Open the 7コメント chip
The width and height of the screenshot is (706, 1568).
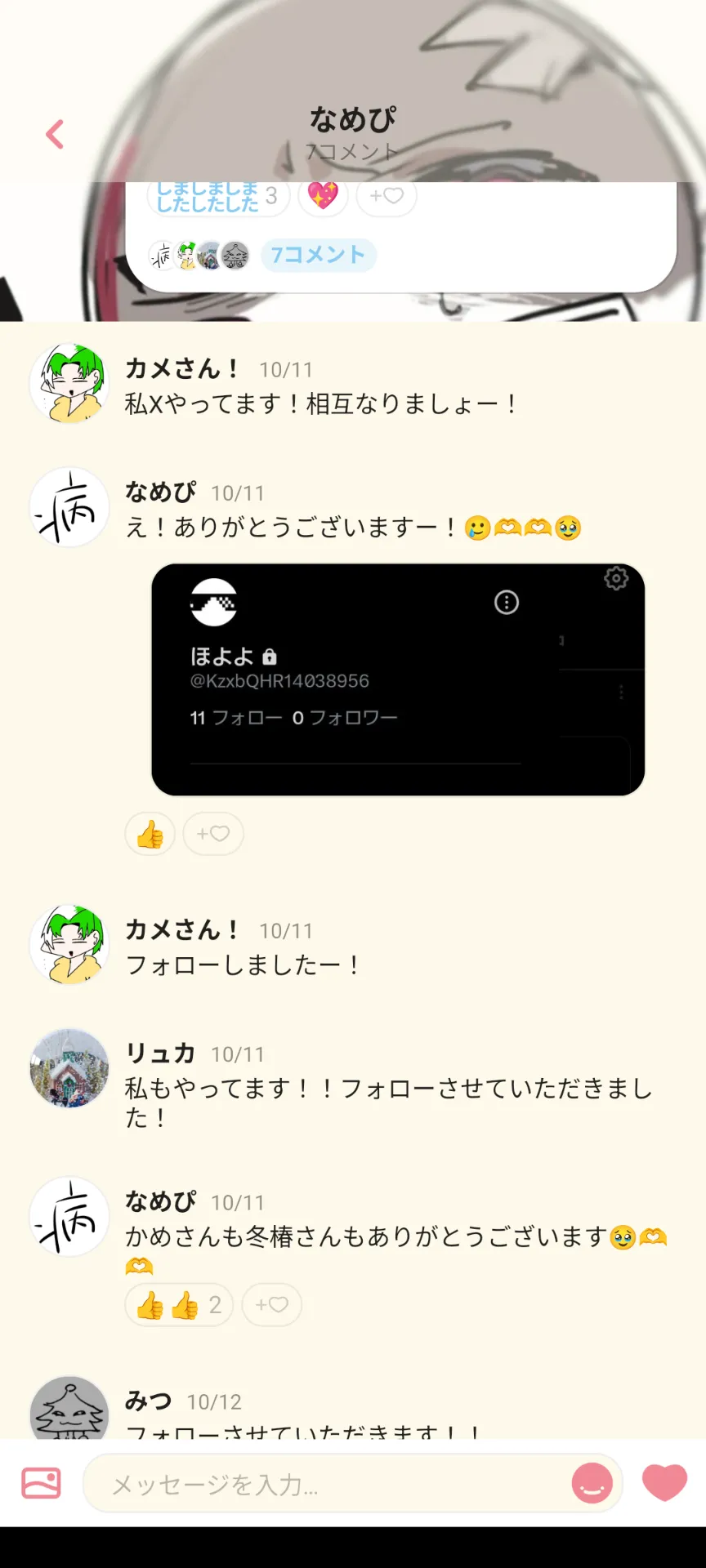(318, 255)
